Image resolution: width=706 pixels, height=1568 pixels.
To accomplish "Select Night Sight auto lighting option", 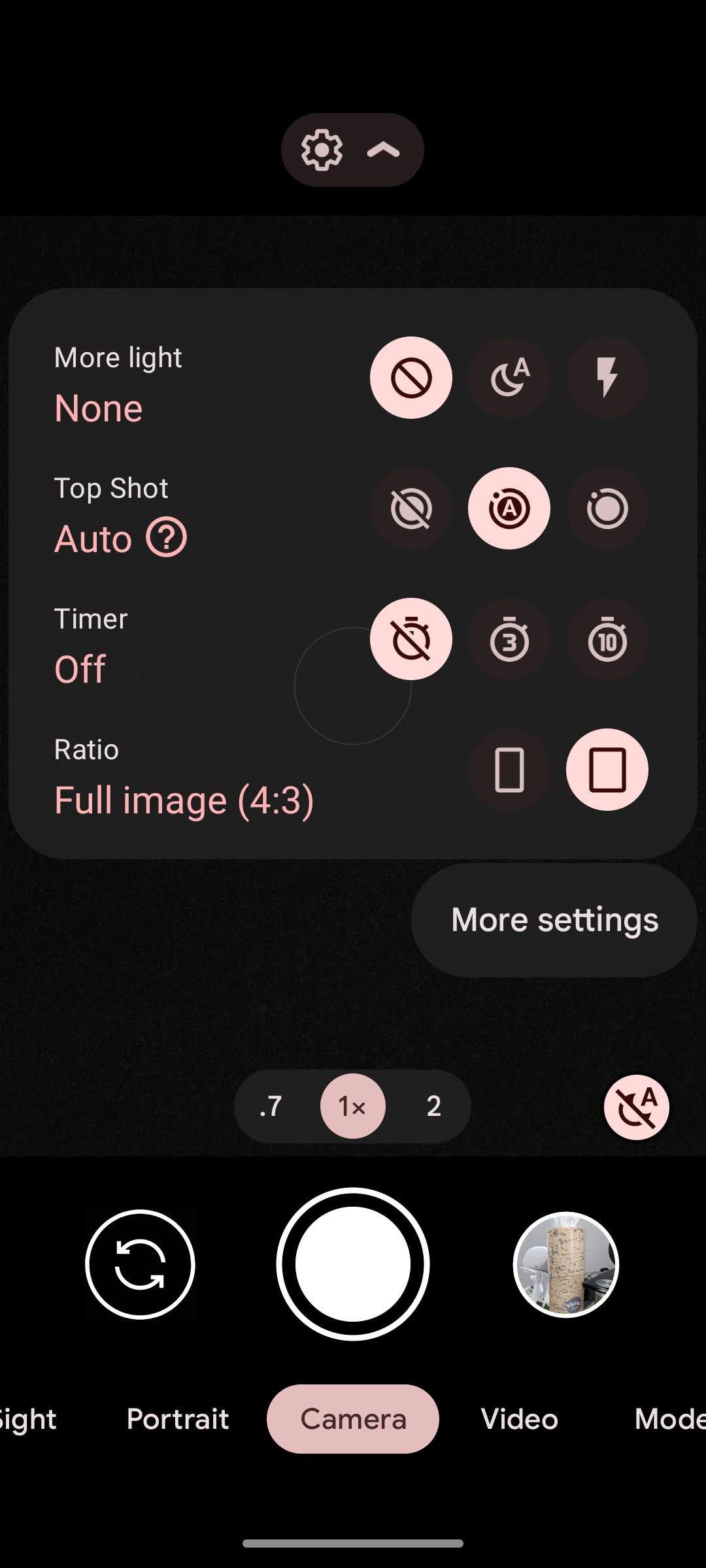I will tap(509, 378).
